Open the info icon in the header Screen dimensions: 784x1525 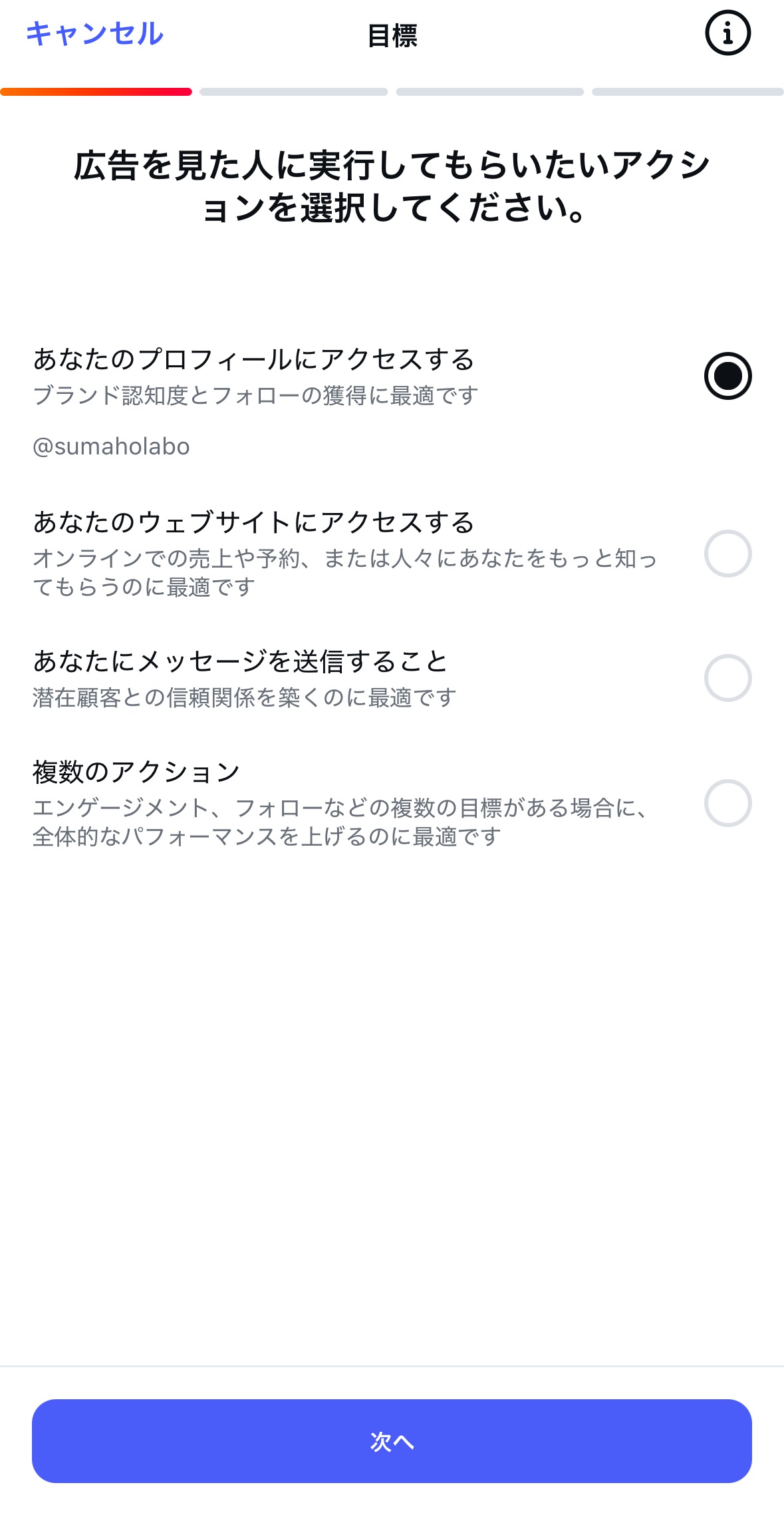pyautogui.click(x=727, y=33)
